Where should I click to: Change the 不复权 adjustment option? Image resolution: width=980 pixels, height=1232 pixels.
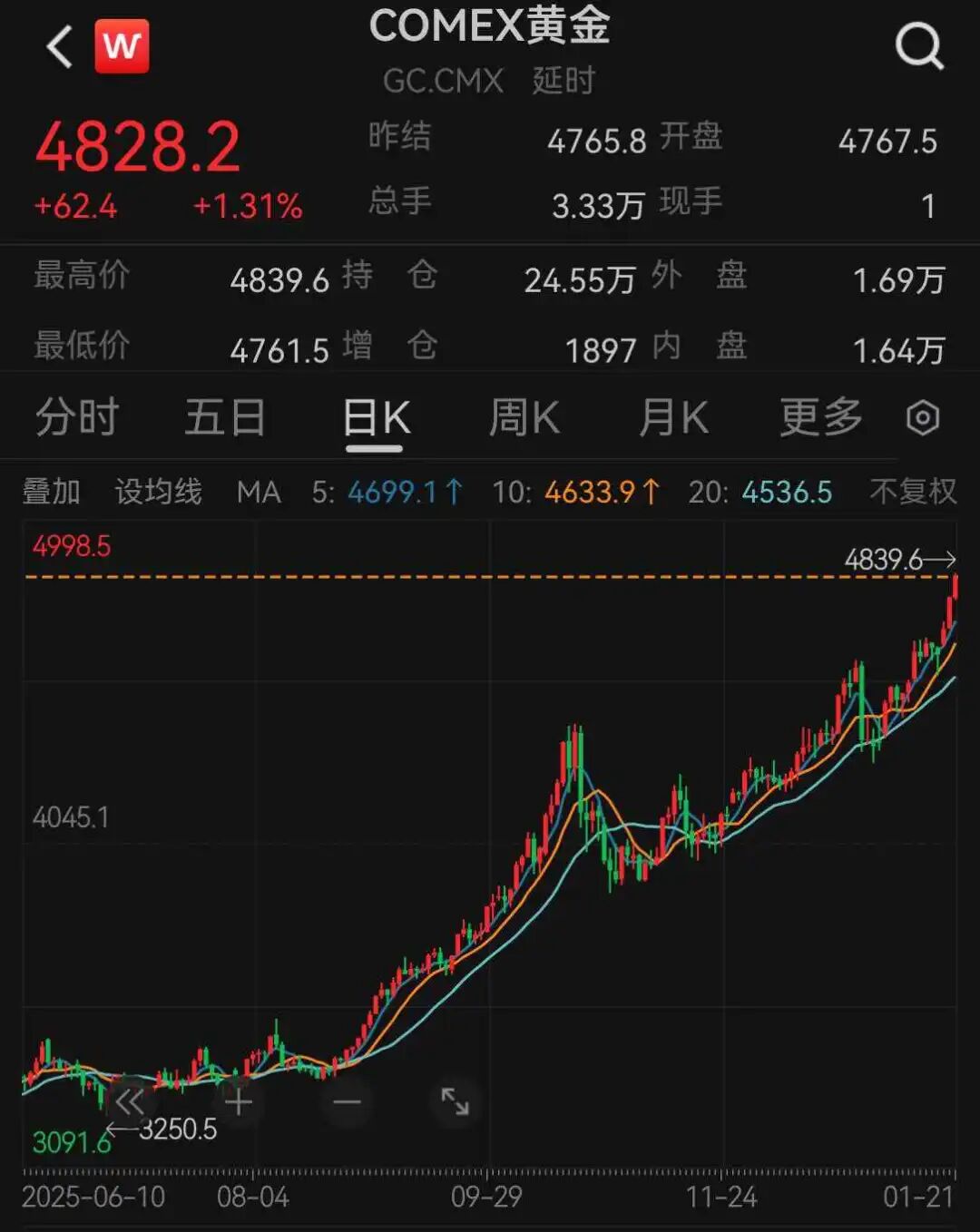click(912, 492)
